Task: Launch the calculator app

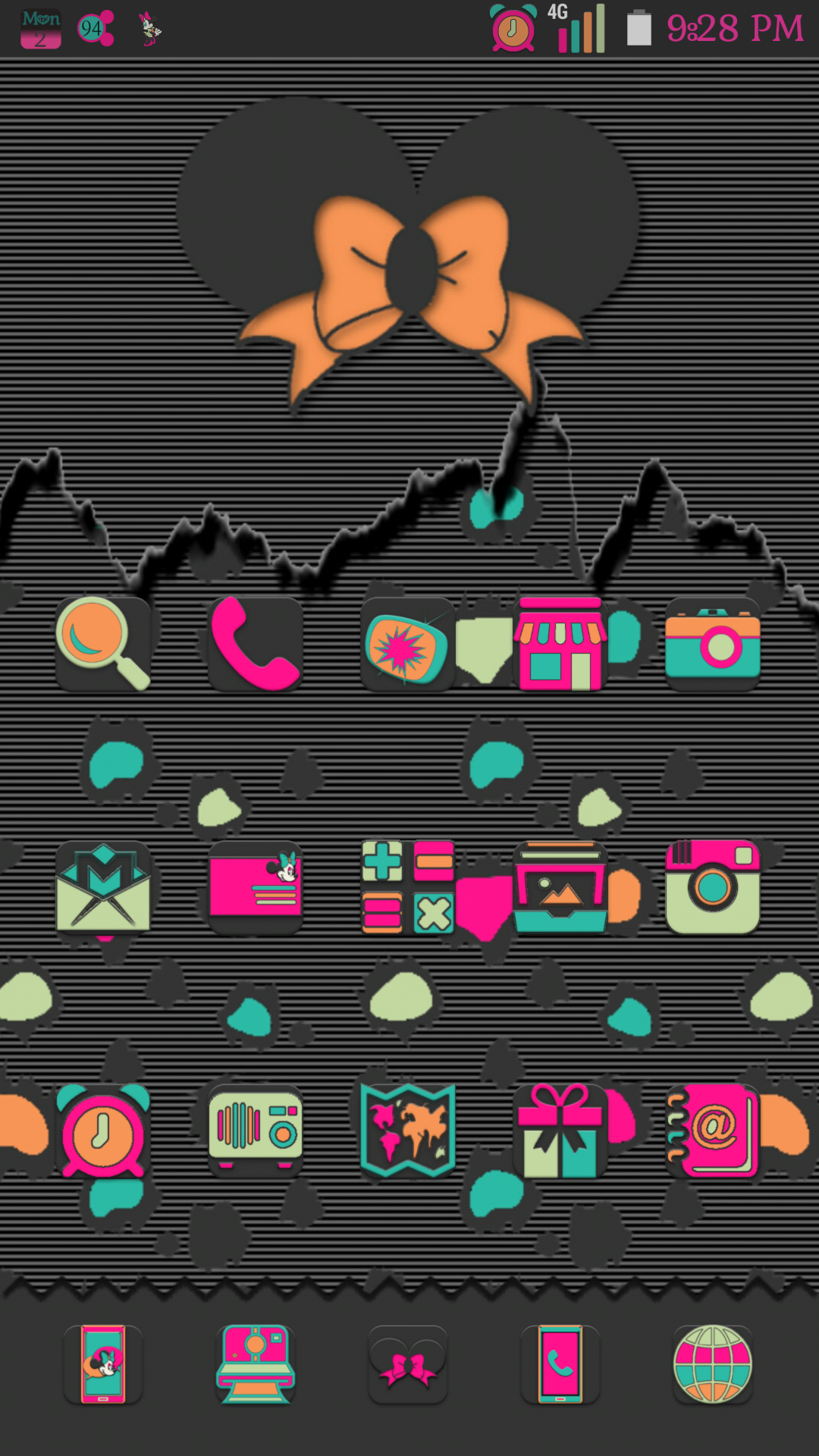Action: [x=408, y=887]
